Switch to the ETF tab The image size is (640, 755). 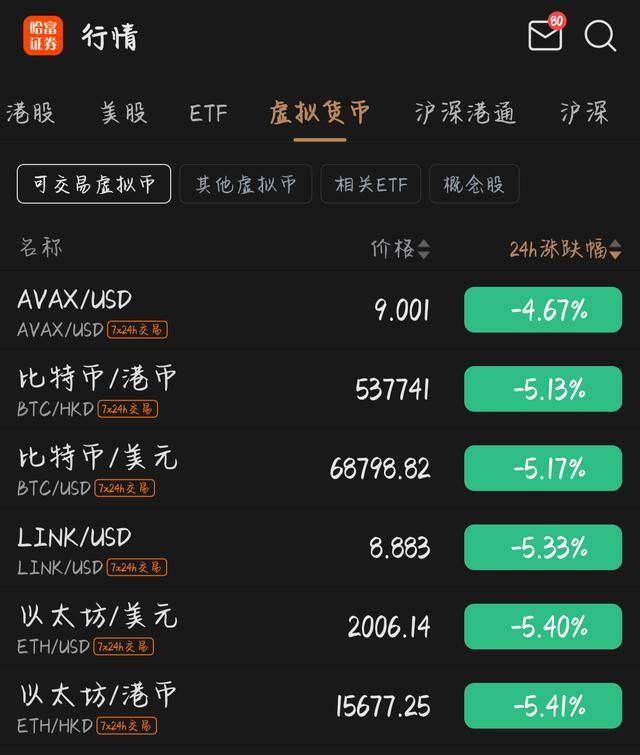209,113
